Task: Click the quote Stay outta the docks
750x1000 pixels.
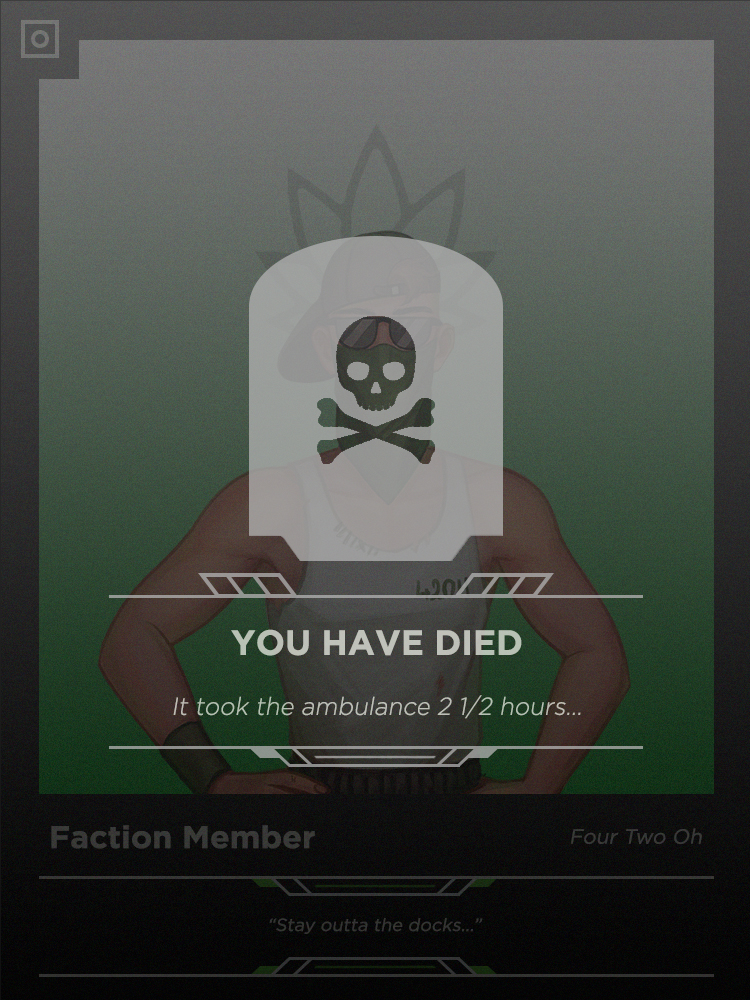Action: click(374, 925)
